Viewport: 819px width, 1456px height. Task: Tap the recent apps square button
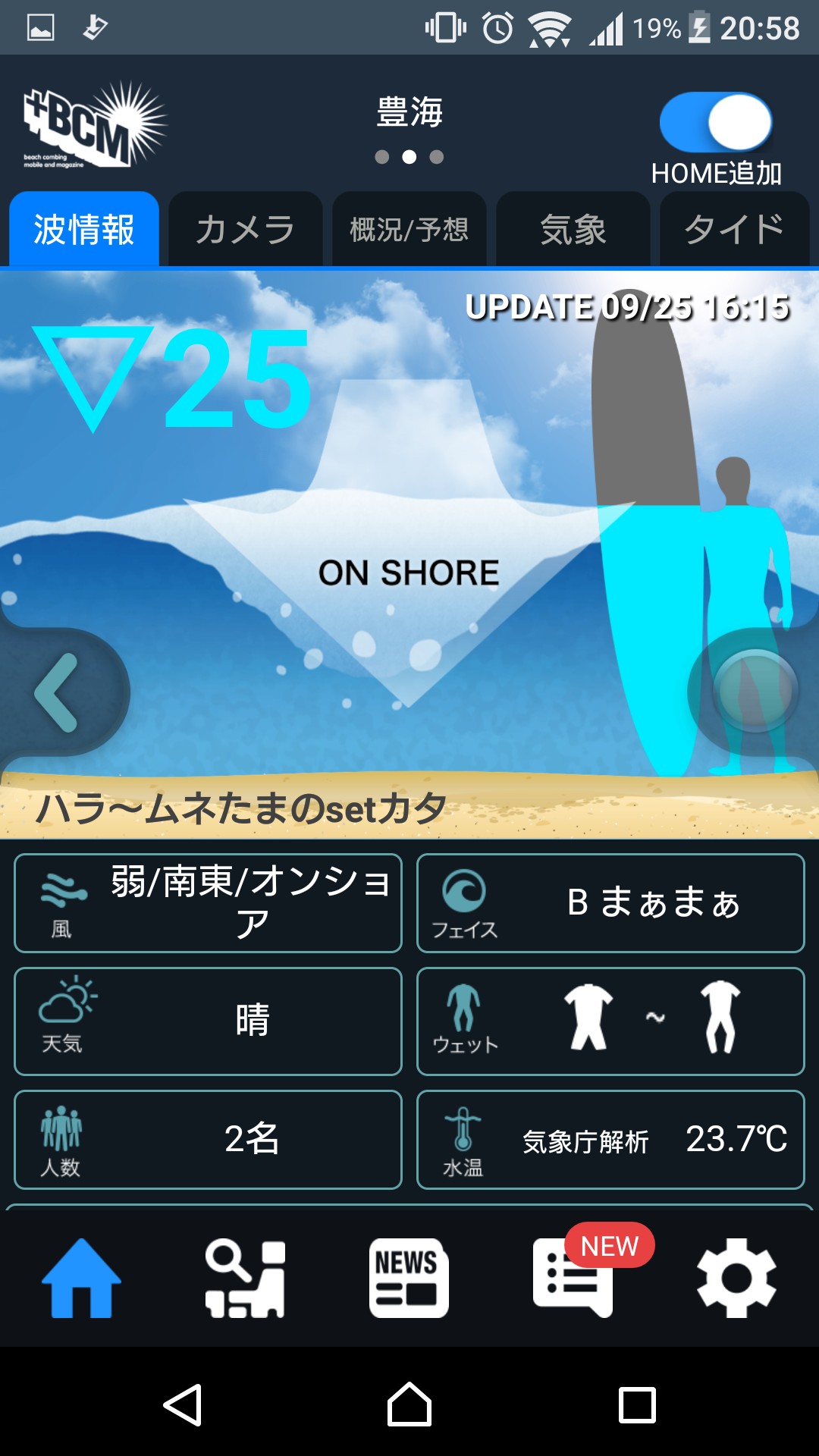637,1405
